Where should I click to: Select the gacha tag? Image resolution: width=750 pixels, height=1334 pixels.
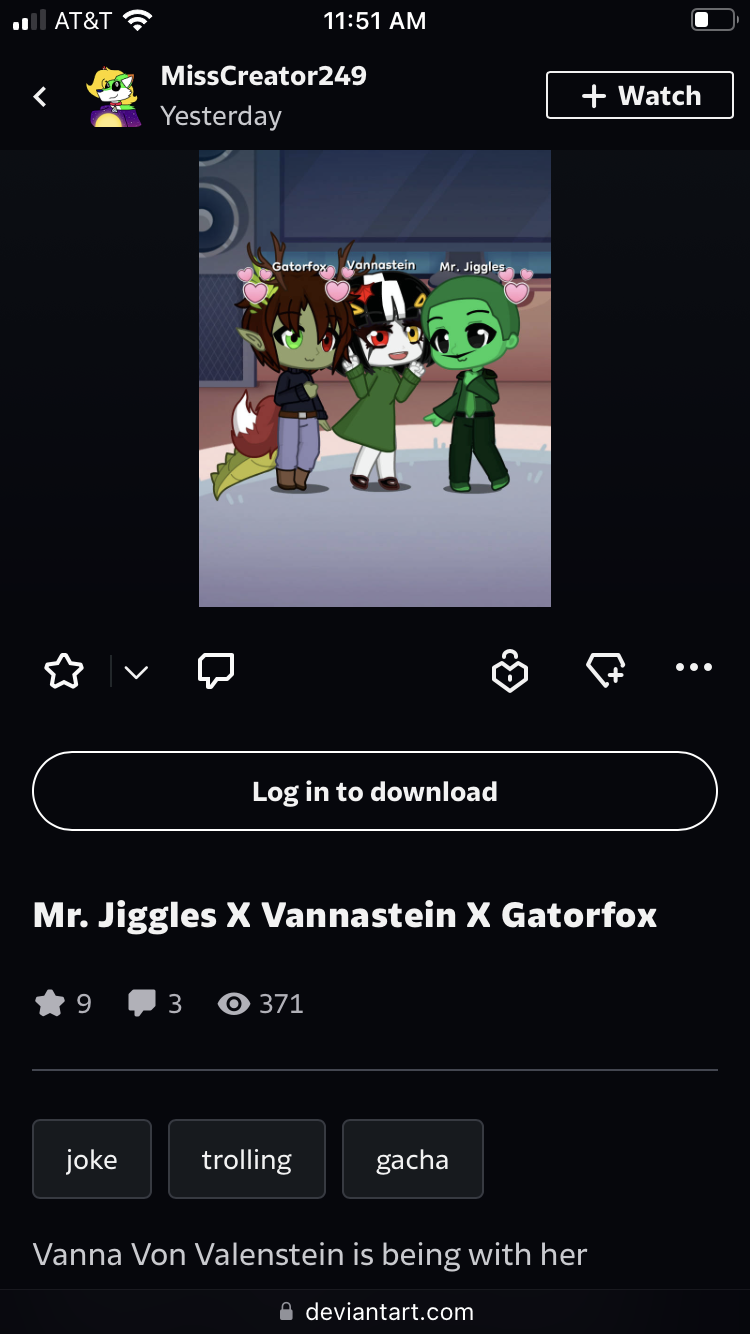413,1159
